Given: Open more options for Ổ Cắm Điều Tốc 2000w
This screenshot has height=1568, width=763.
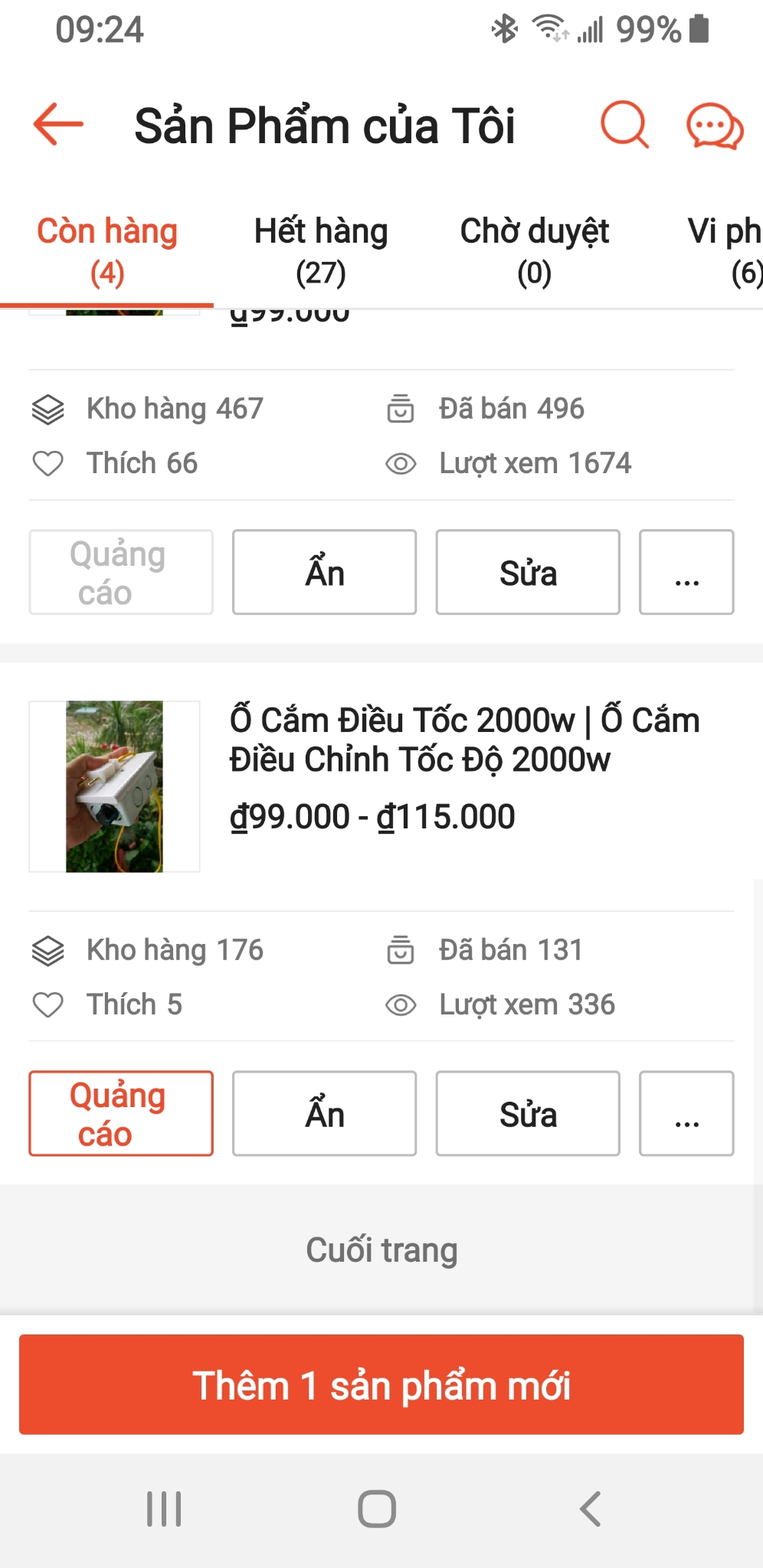Looking at the screenshot, I should click(686, 1113).
